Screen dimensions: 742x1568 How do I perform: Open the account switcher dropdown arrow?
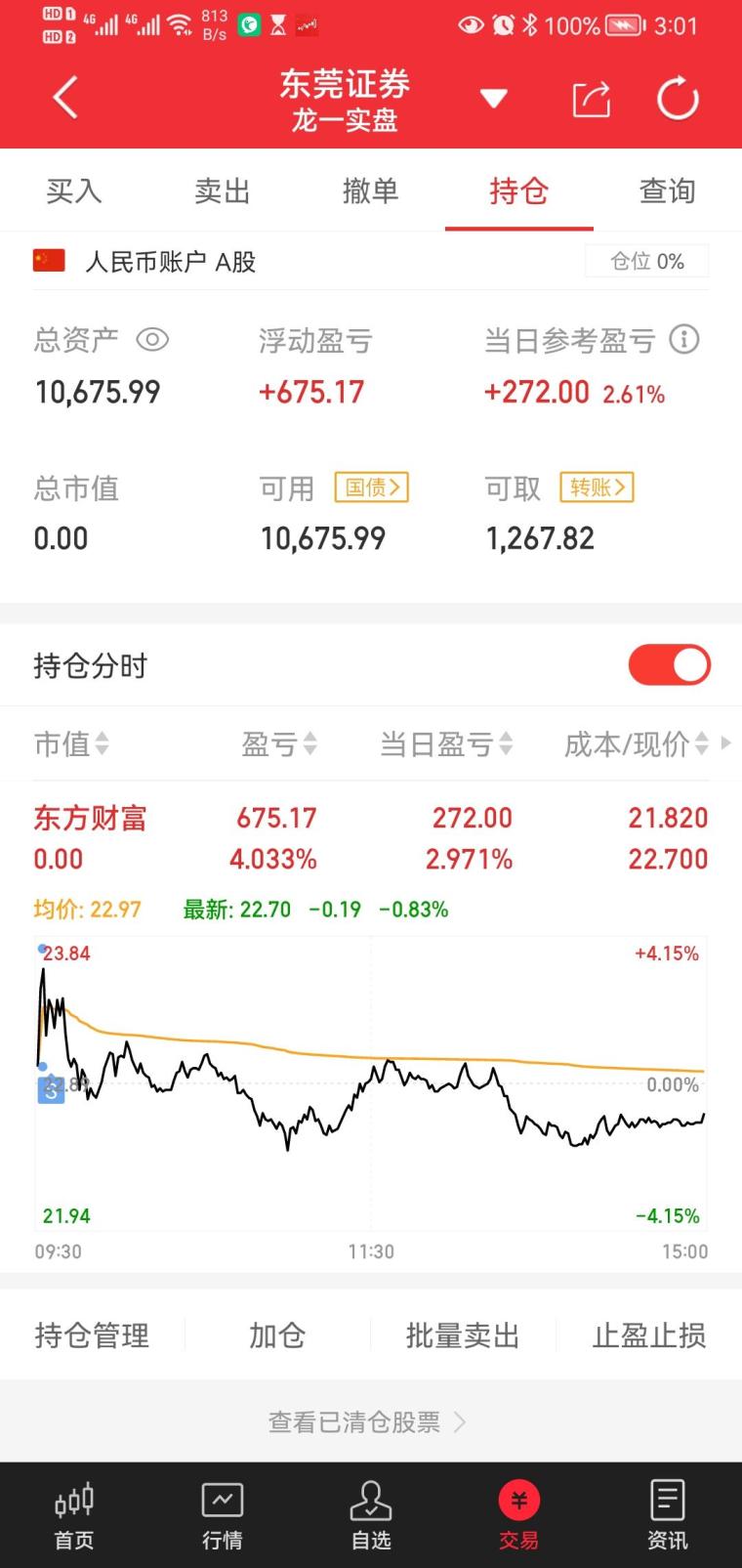point(494,99)
